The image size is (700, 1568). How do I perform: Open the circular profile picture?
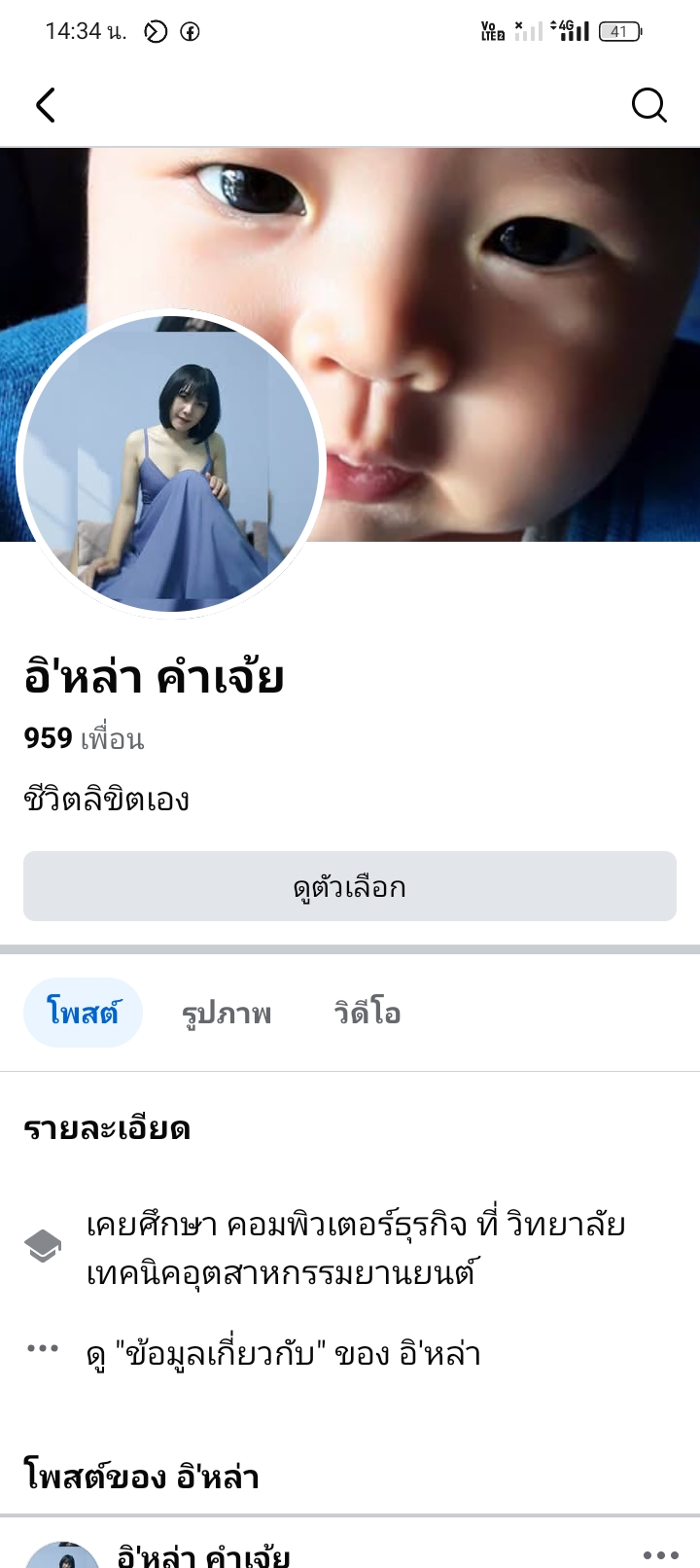(172, 464)
